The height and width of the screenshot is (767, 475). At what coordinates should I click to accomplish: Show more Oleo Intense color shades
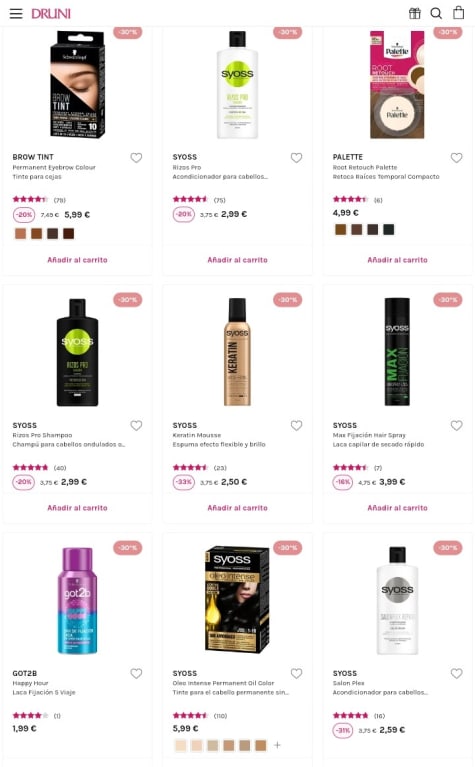point(277,745)
